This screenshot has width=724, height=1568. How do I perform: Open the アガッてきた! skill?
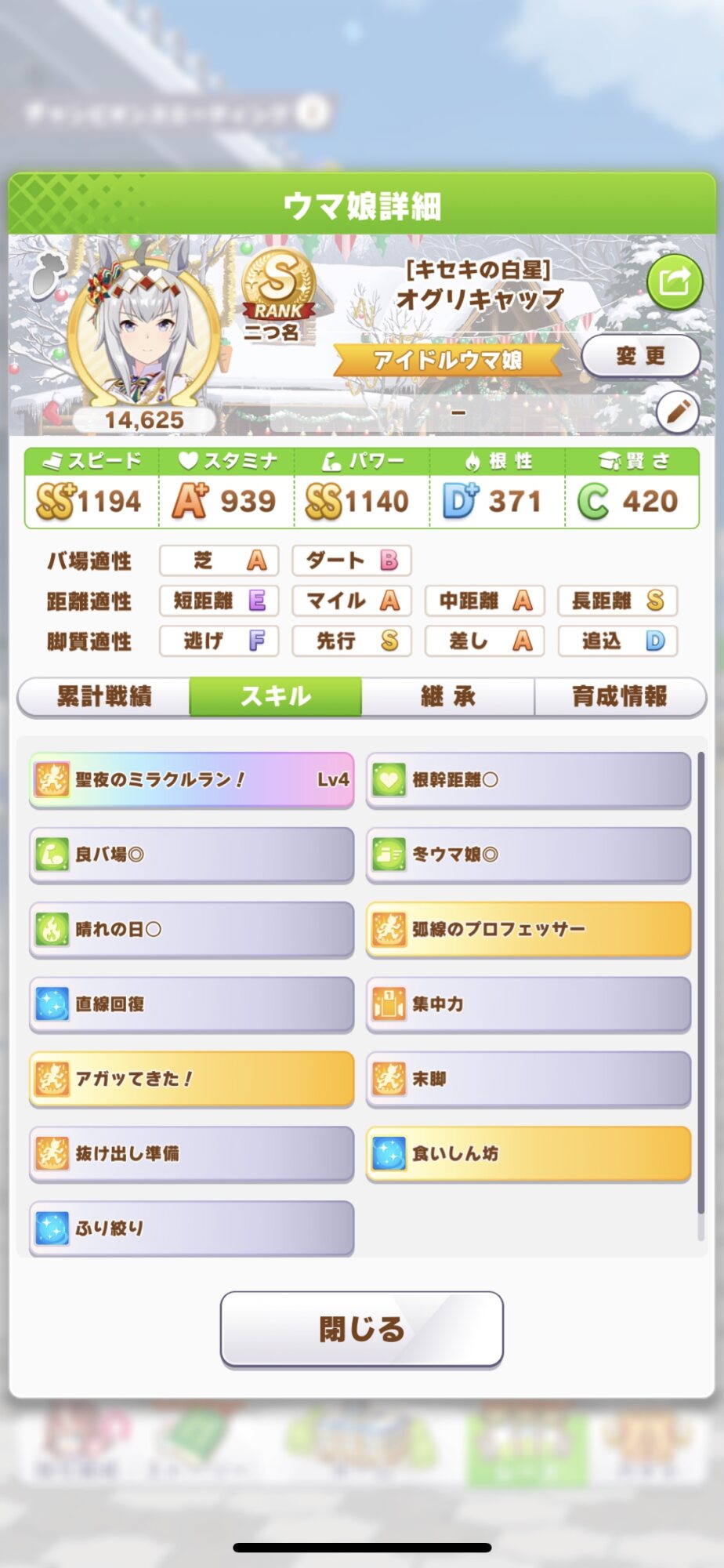point(192,1079)
